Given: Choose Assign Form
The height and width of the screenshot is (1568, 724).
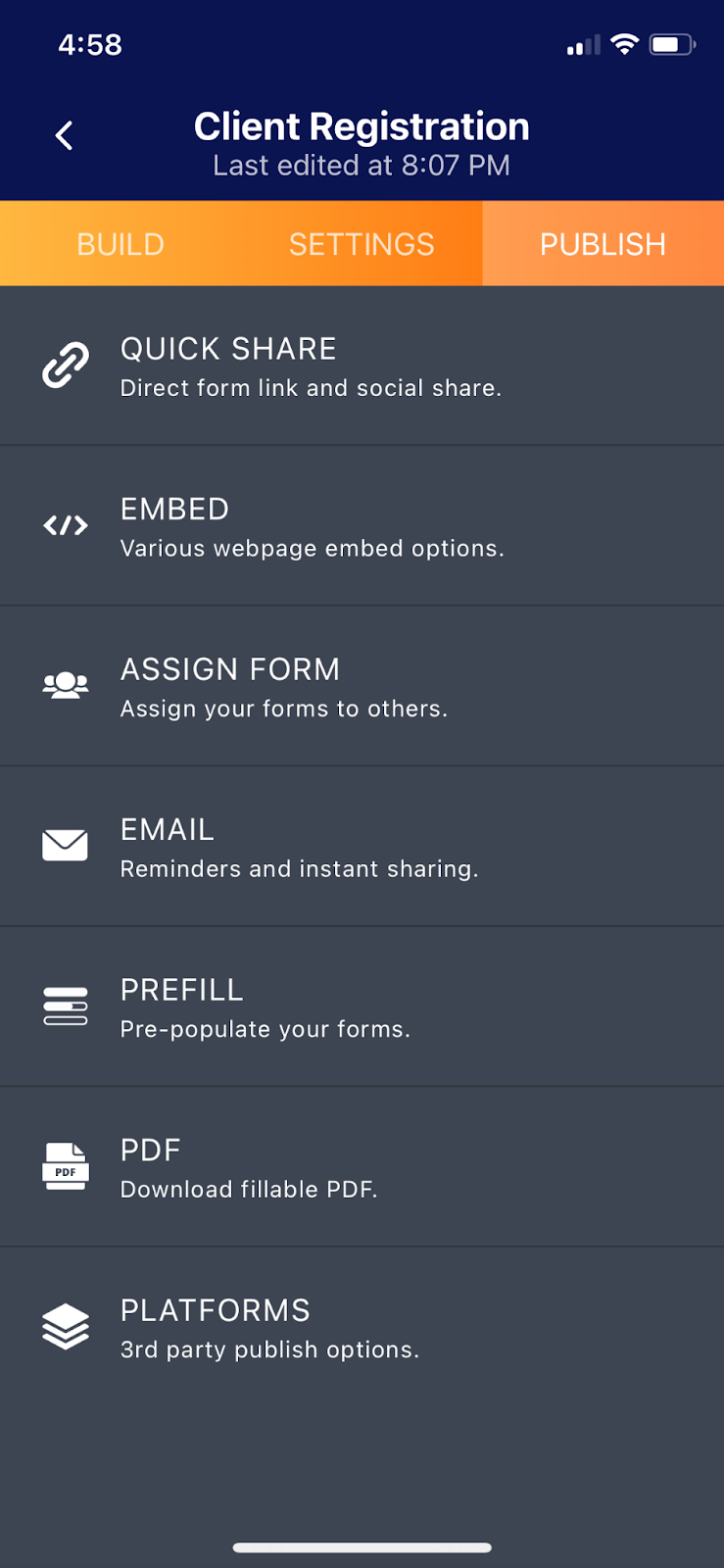Looking at the screenshot, I should [x=362, y=687].
